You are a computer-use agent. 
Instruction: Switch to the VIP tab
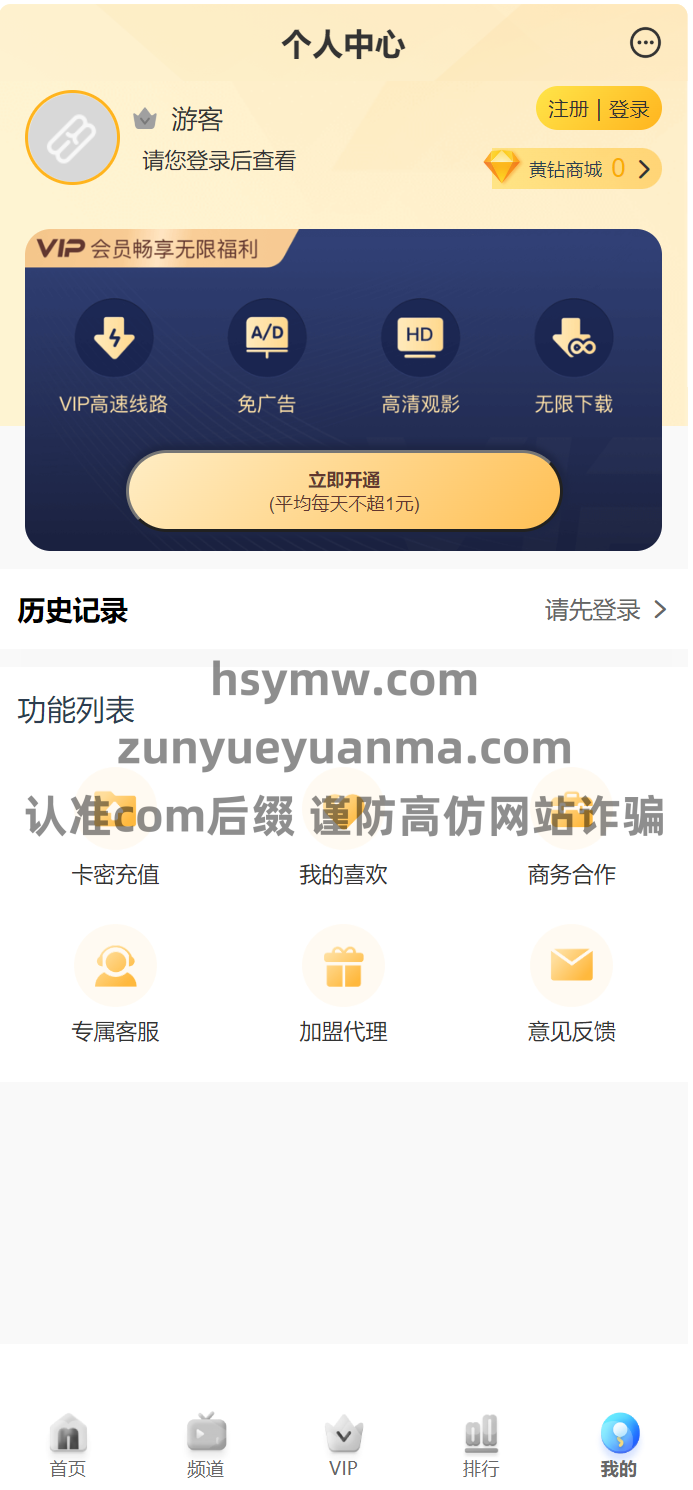pos(343,1447)
